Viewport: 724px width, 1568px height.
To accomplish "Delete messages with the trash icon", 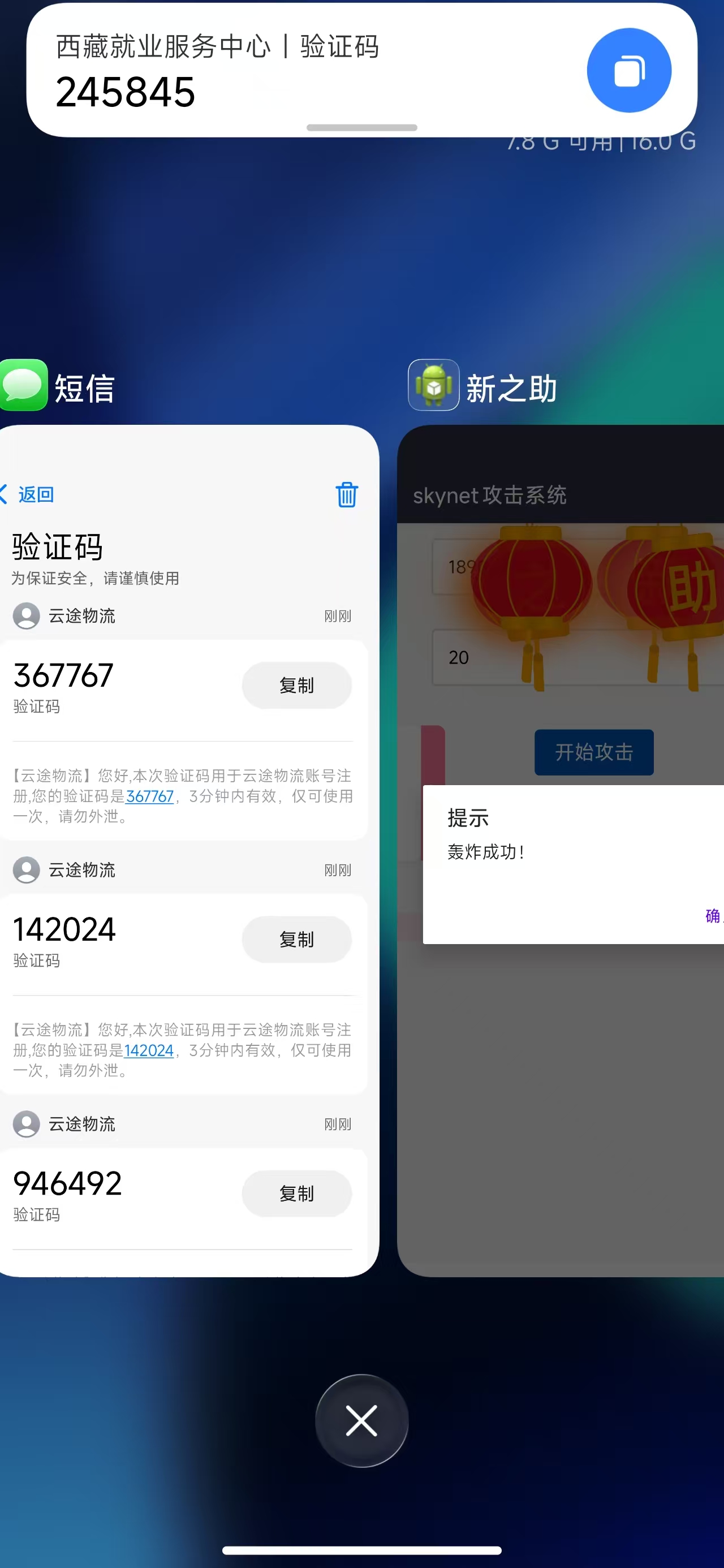I will [x=347, y=494].
